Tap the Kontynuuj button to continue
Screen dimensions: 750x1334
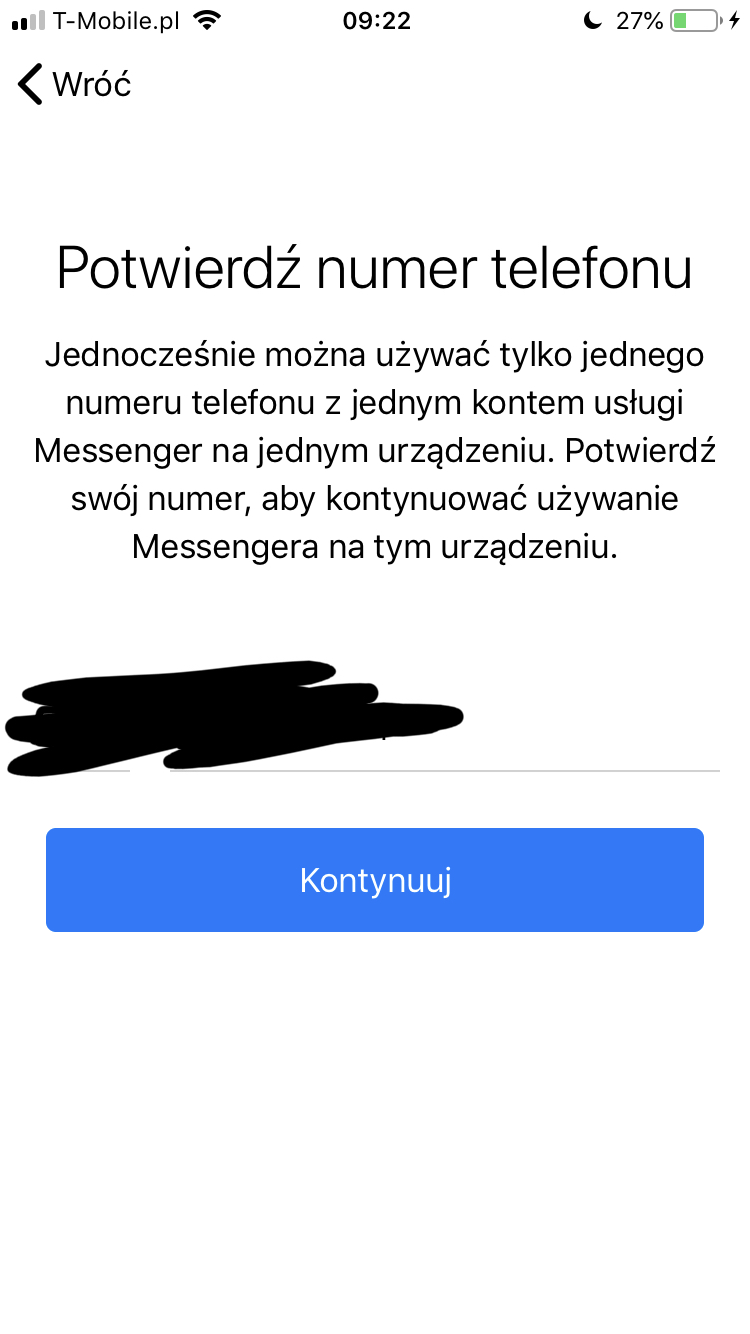(x=375, y=880)
